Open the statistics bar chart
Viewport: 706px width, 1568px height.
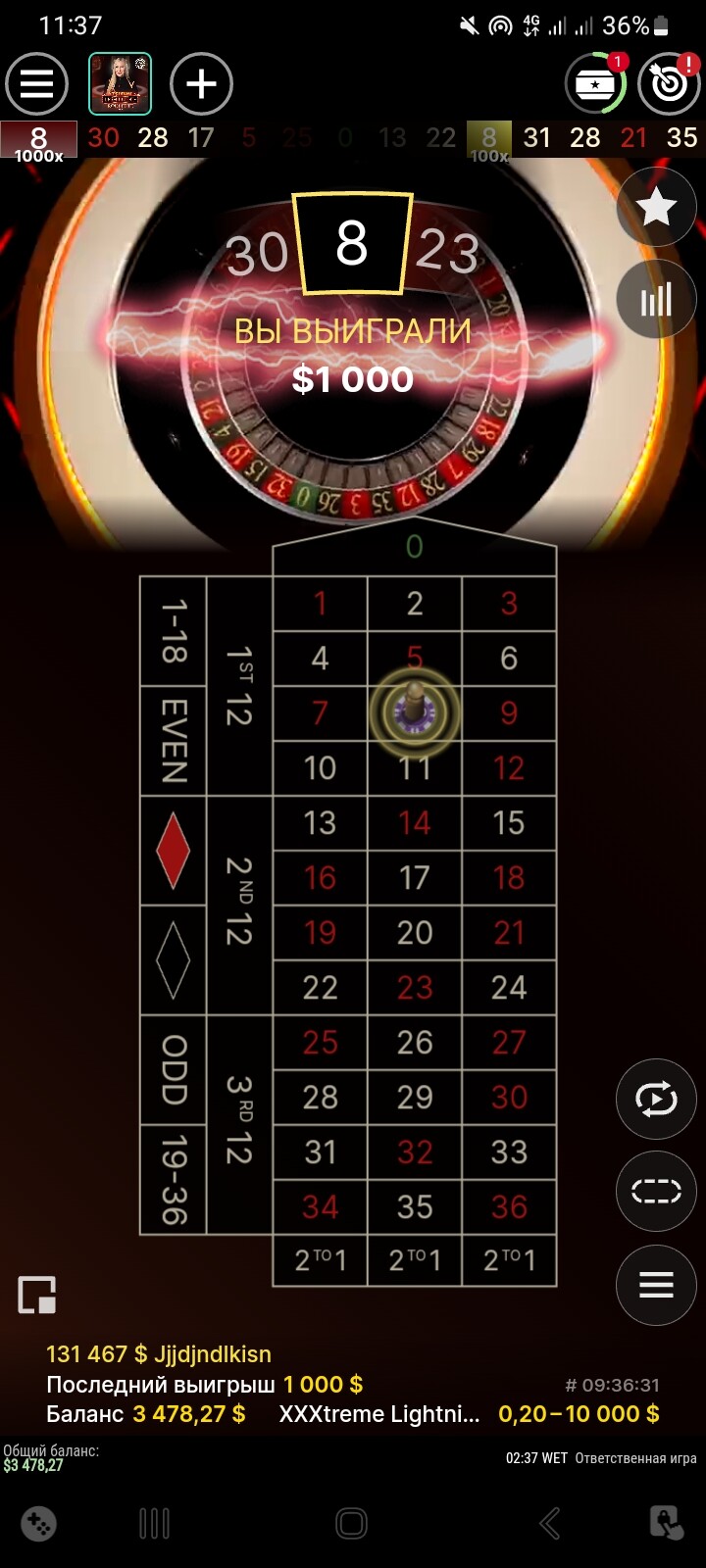click(x=656, y=300)
